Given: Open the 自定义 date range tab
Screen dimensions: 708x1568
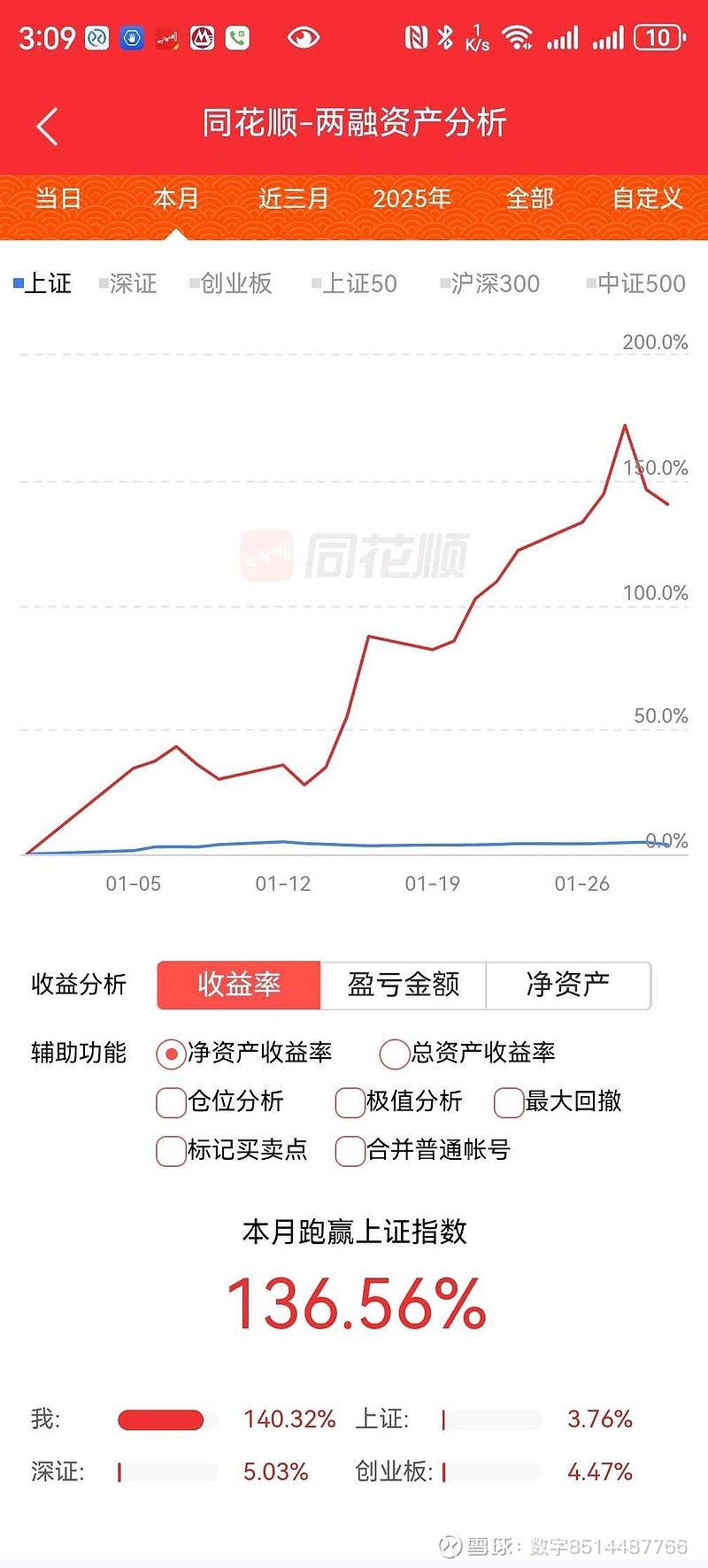Looking at the screenshot, I should tap(645, 199).
